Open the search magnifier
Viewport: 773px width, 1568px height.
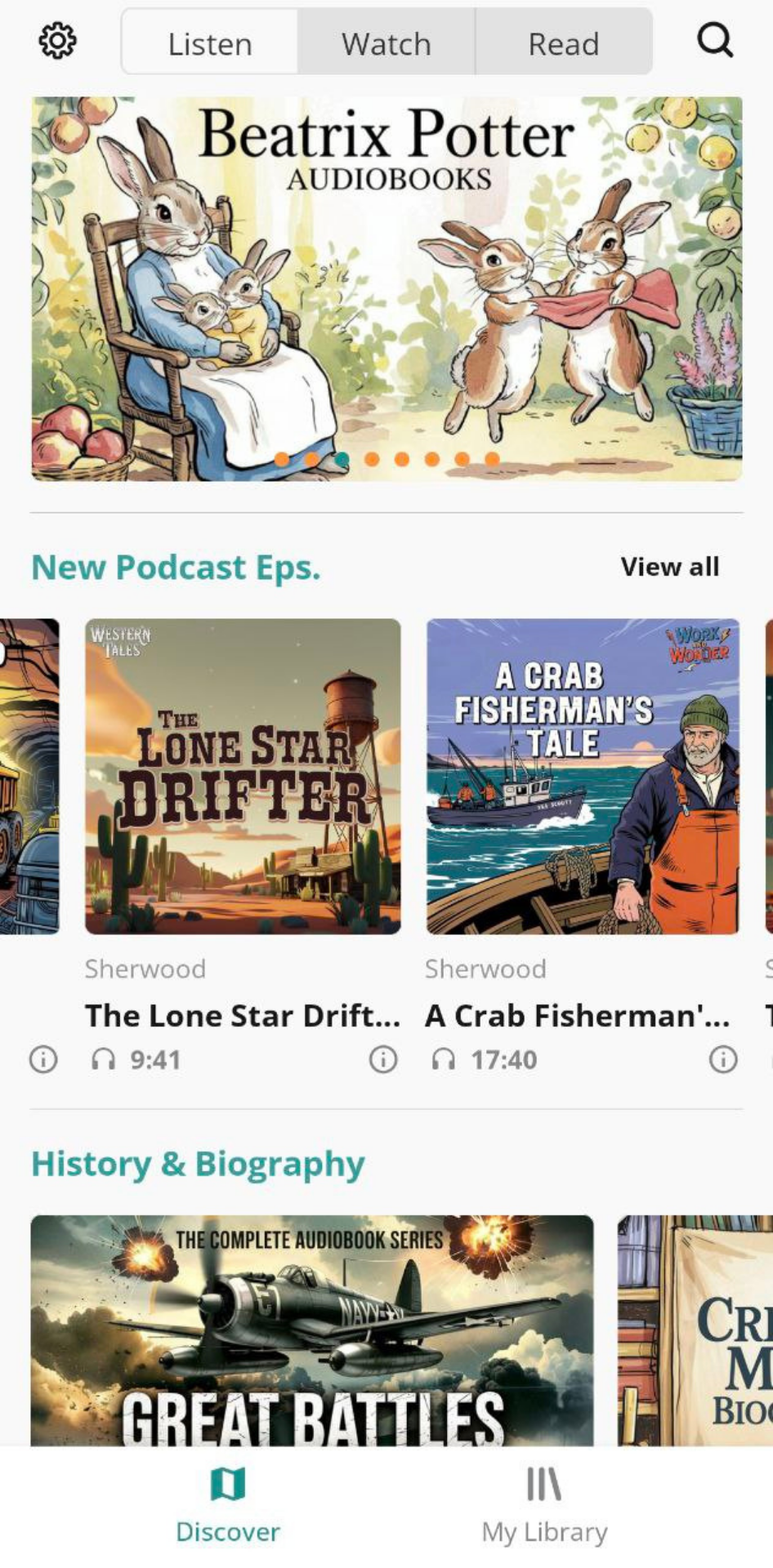(715, 39)
